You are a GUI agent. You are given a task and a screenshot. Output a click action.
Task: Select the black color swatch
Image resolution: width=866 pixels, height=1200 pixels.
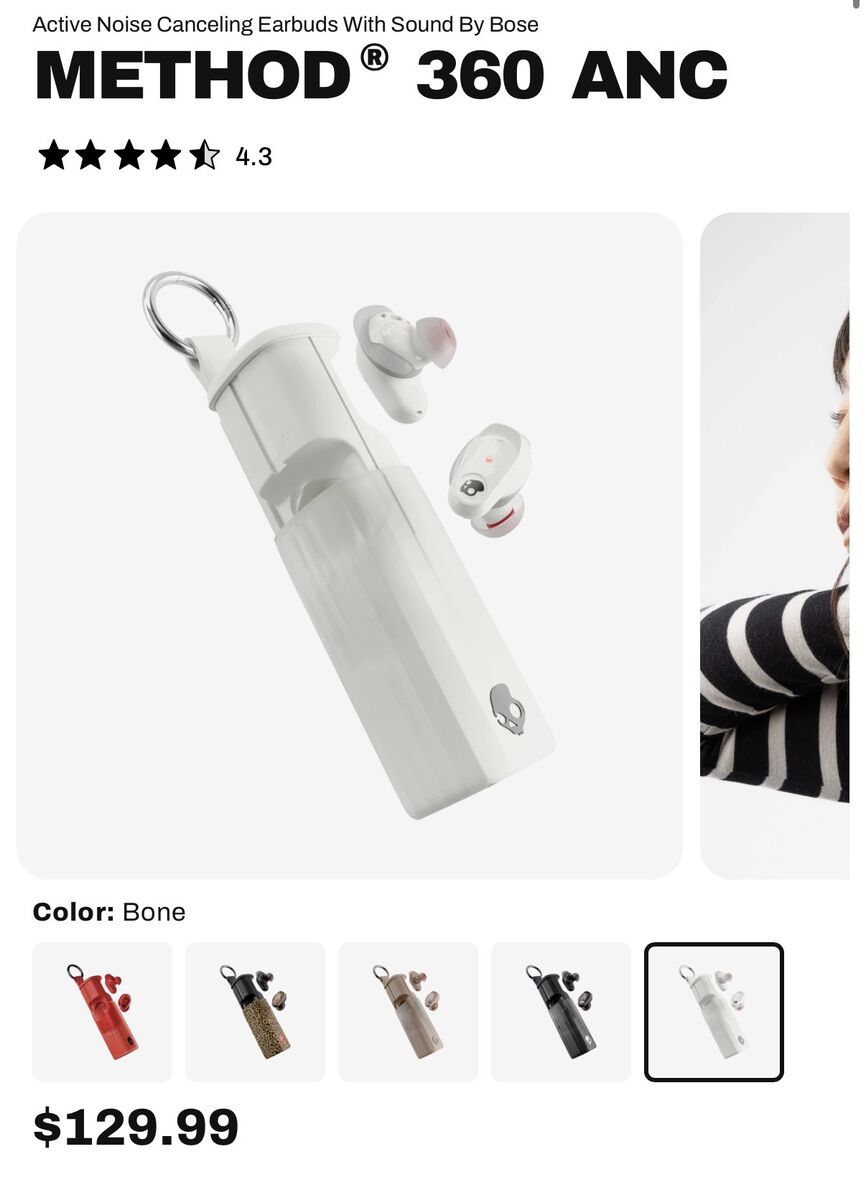561,1012
